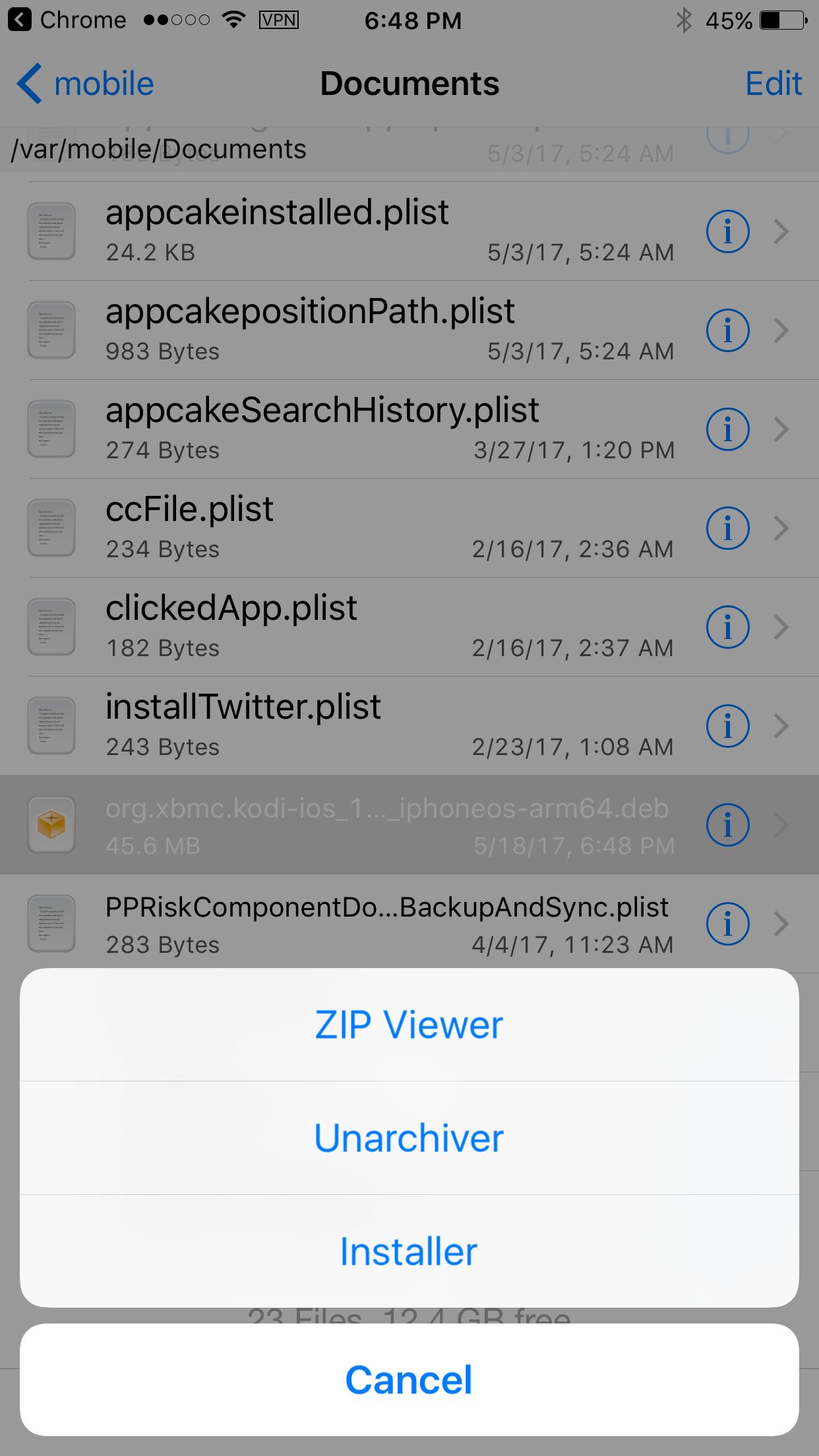The height and width of the screenshot is (1456, 819).
Task: Select the Unarchiver option
Action: pos(409,1138)
